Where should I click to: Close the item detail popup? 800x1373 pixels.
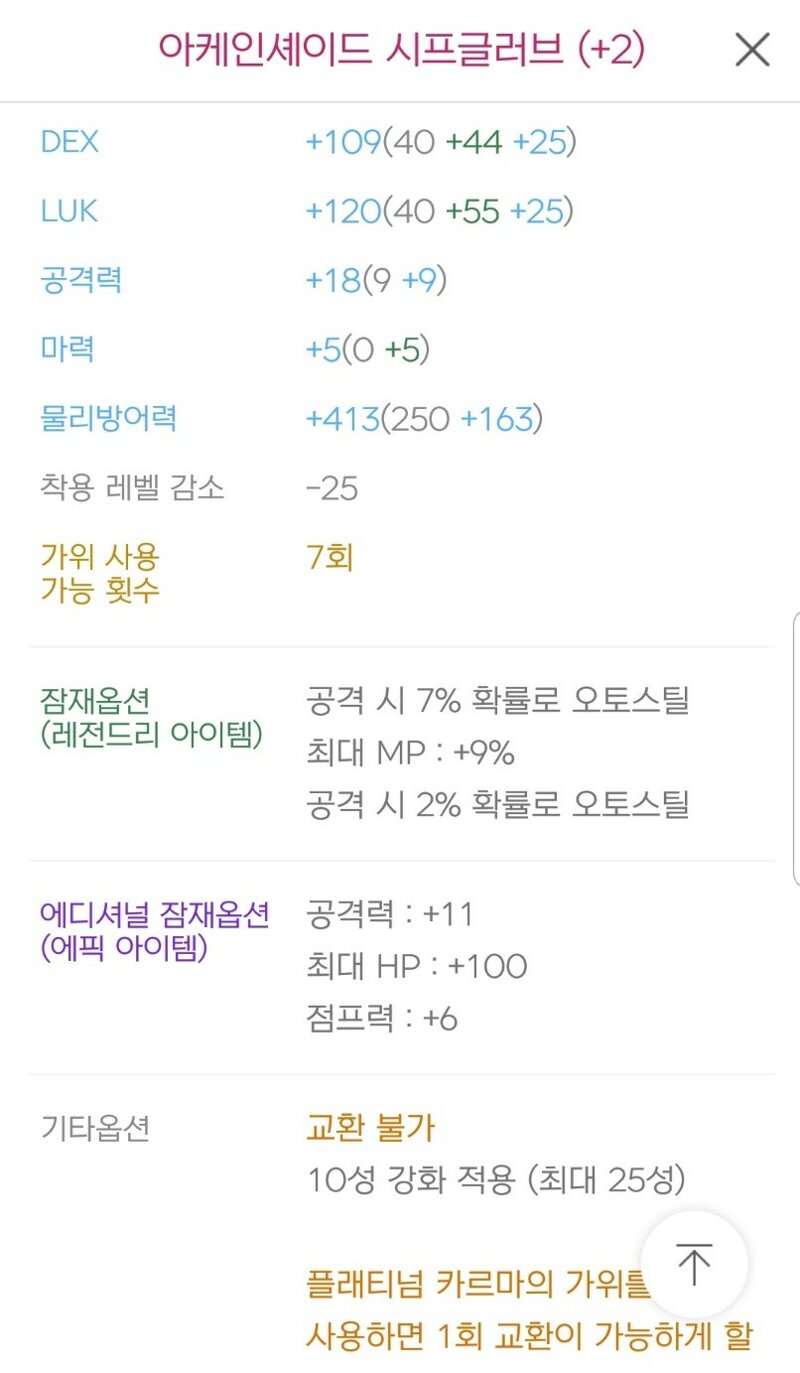coord(752,49)
